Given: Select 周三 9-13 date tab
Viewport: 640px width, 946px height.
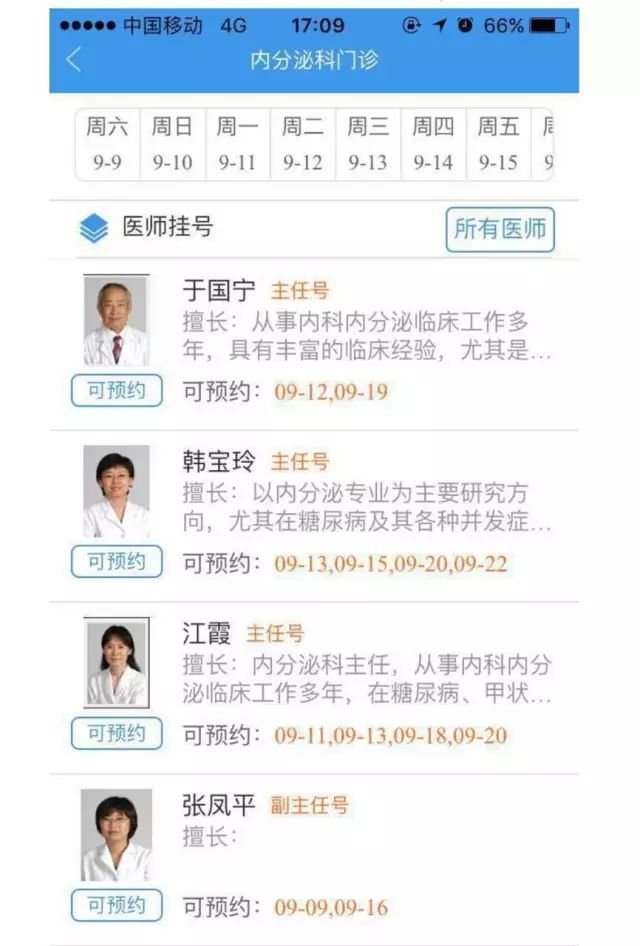Looking at the screenshot, I should click(368, 144).
